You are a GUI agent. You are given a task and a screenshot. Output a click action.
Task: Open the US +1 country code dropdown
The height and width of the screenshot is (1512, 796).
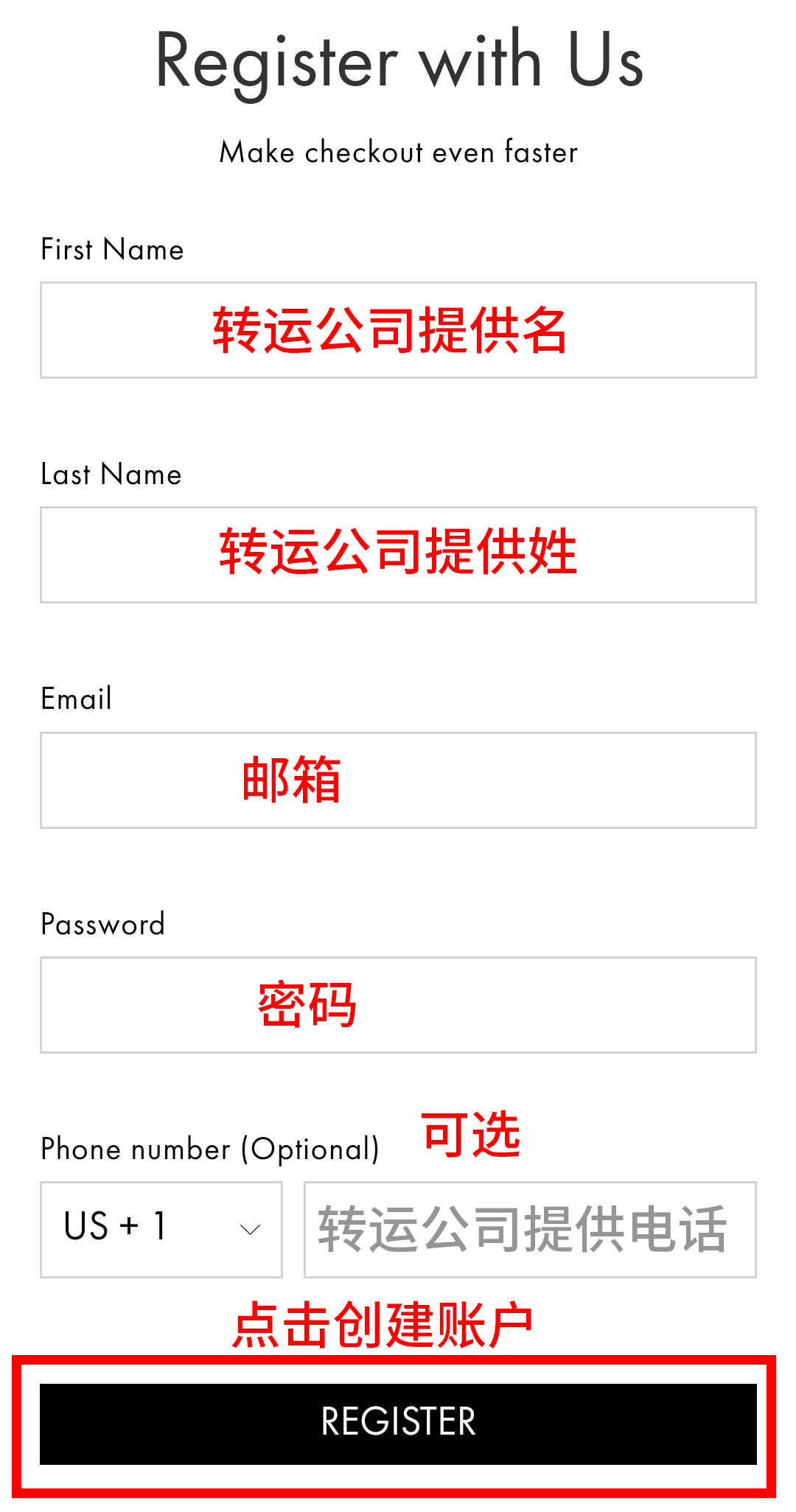point(161,1230)
